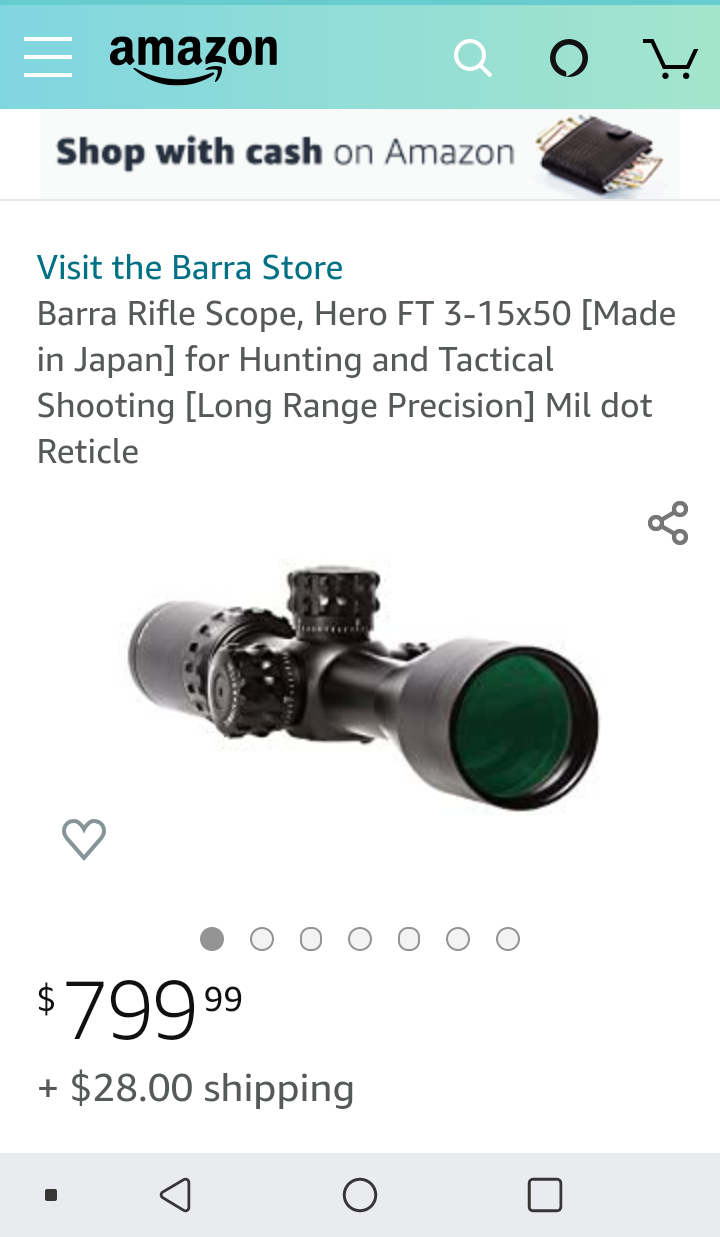Open recent apps from navigation bar
This screenshot has height=1237, width=720.
click(x=545, y=1194)
